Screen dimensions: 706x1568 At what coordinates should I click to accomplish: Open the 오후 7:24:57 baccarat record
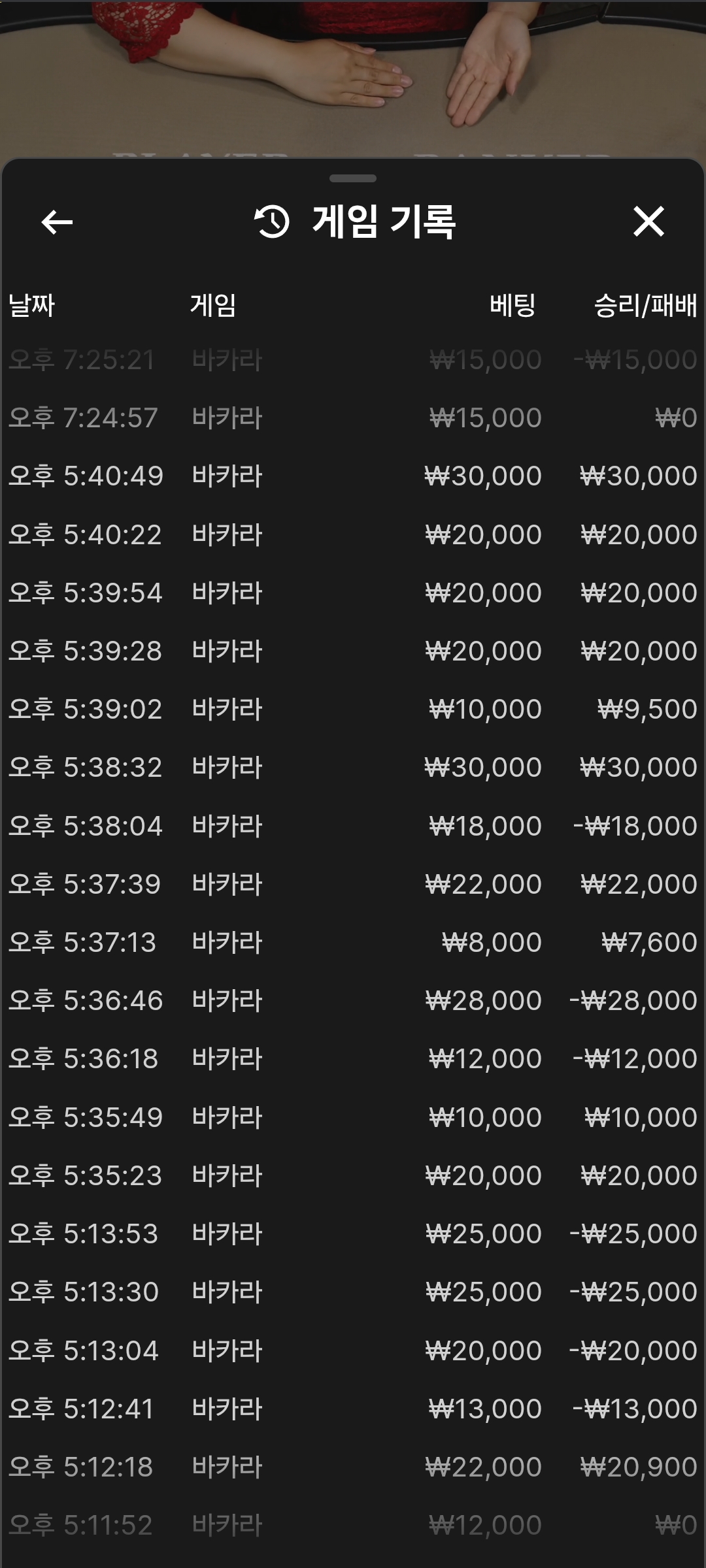[353, 418]
